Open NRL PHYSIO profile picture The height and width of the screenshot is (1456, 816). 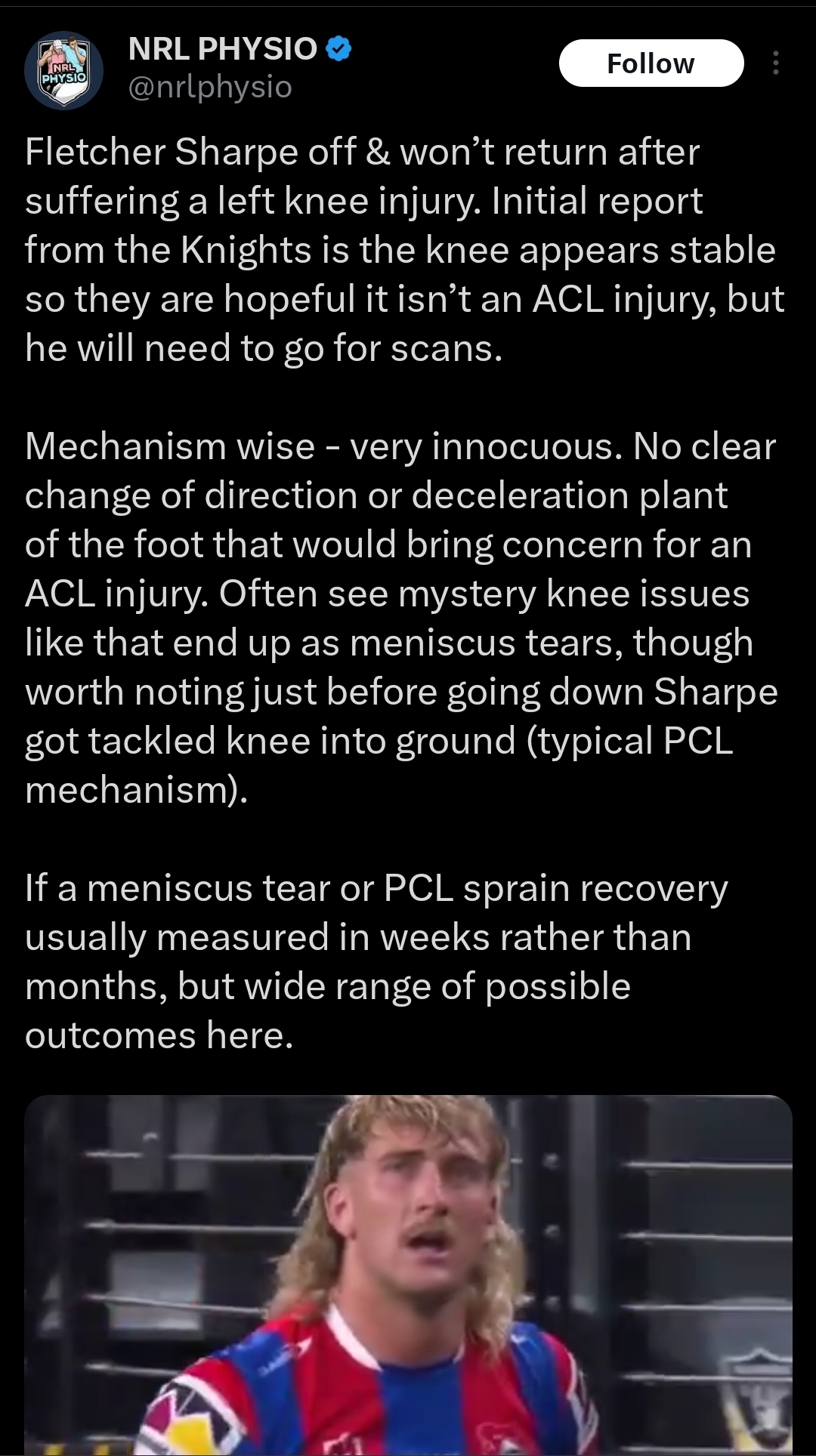pos(63,70)
